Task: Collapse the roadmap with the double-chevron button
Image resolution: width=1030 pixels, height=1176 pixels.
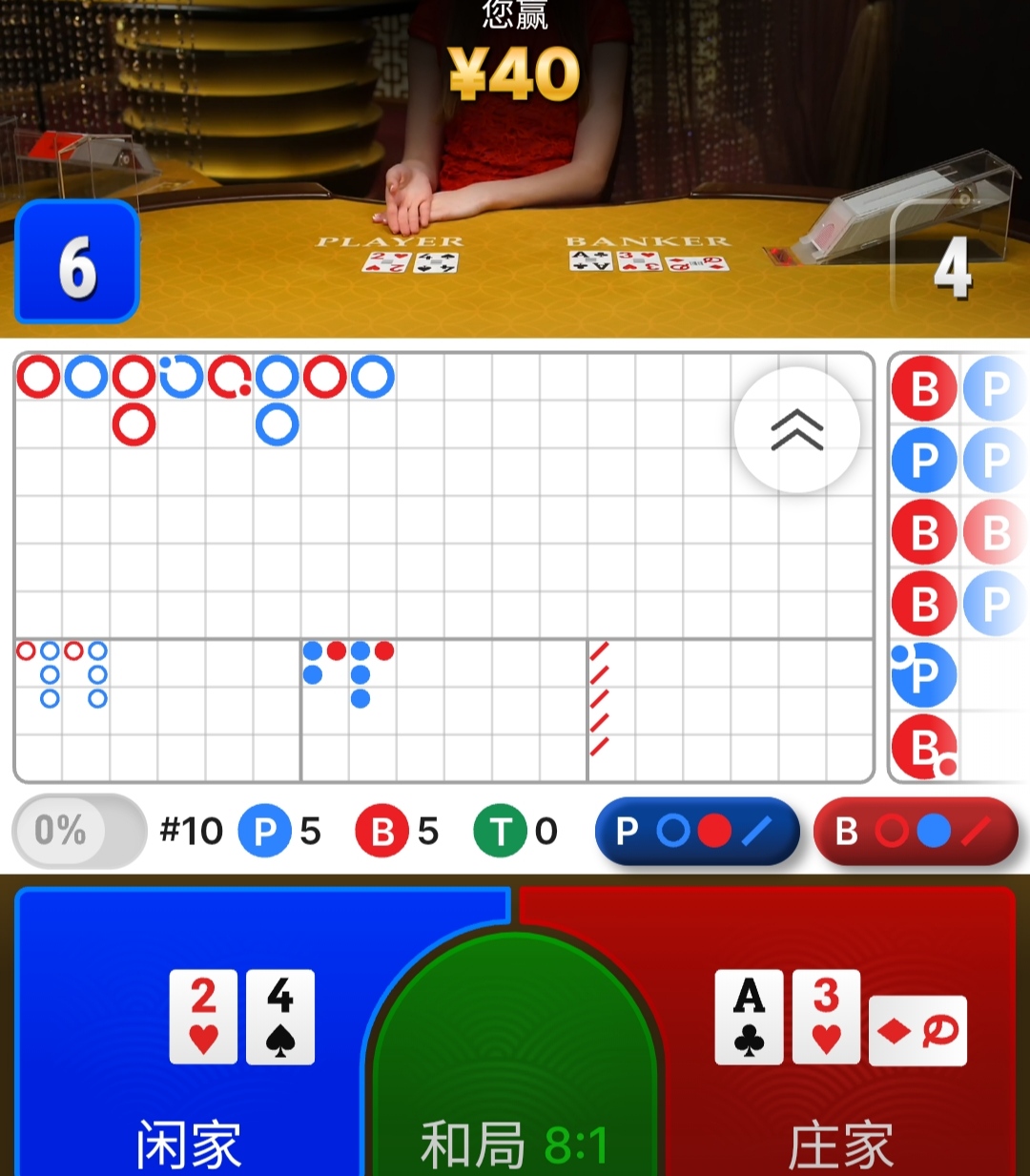Action: 796,430
